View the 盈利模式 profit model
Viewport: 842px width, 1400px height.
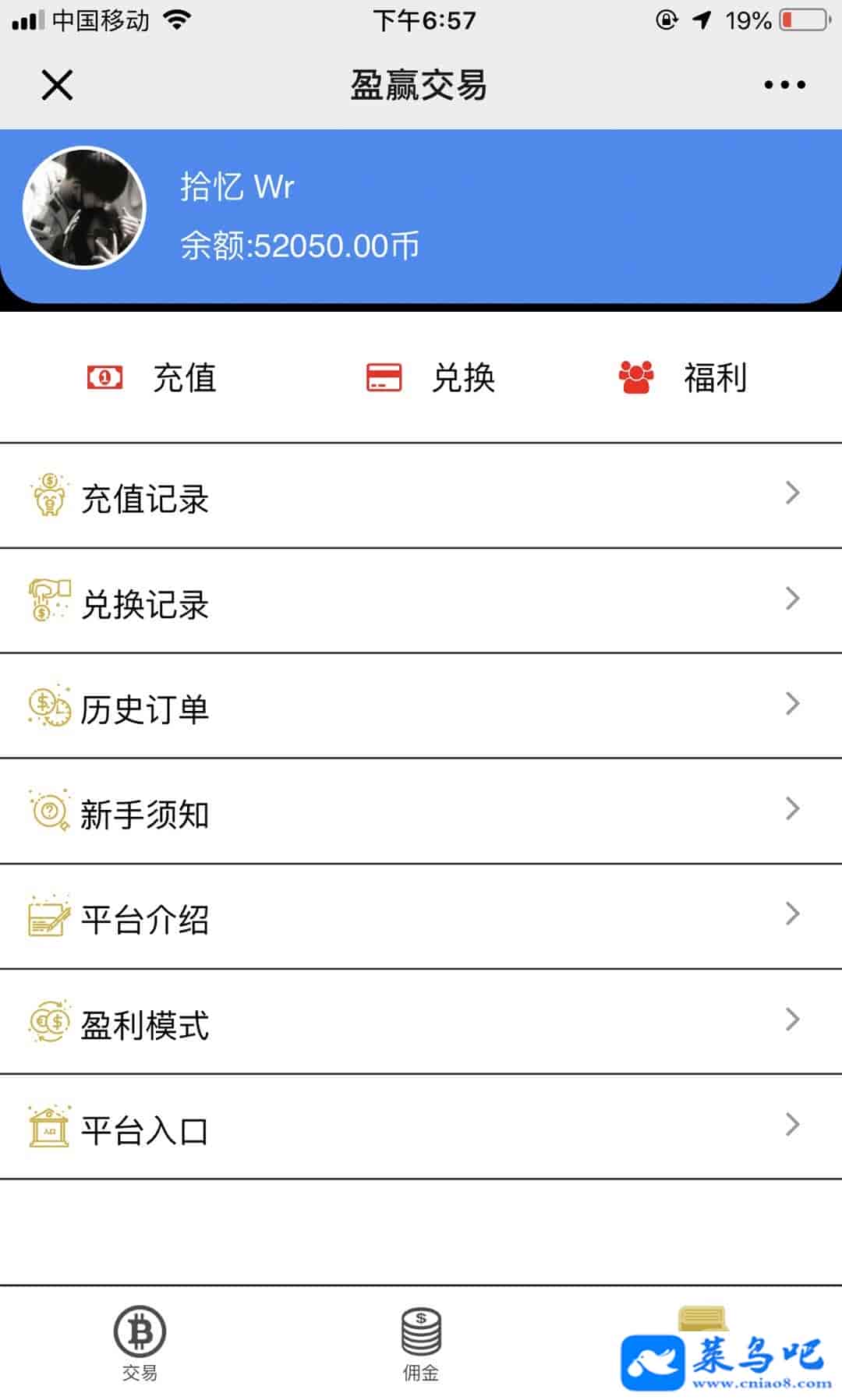(421, 1023)
